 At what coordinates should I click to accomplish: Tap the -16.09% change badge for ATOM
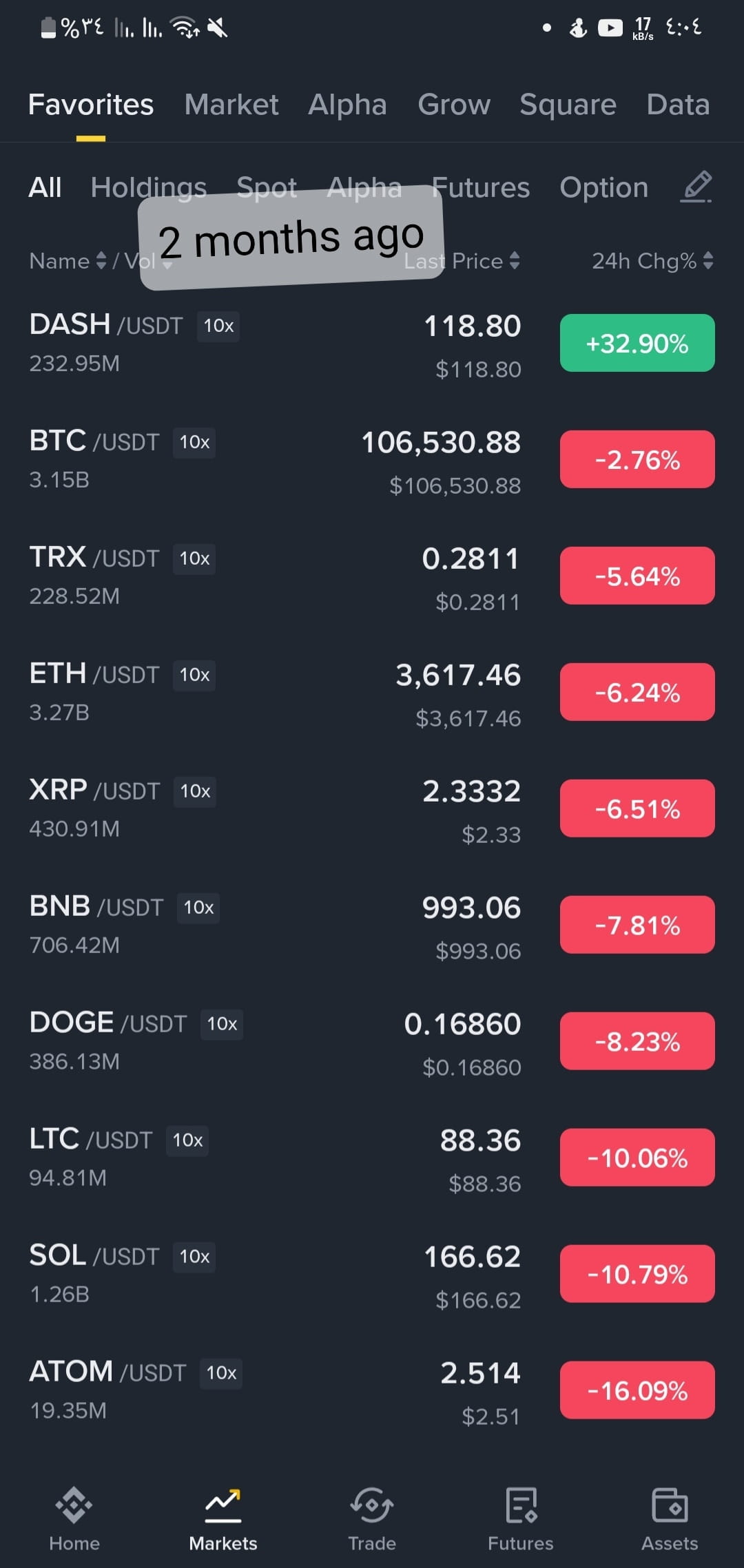(637, 1390)
